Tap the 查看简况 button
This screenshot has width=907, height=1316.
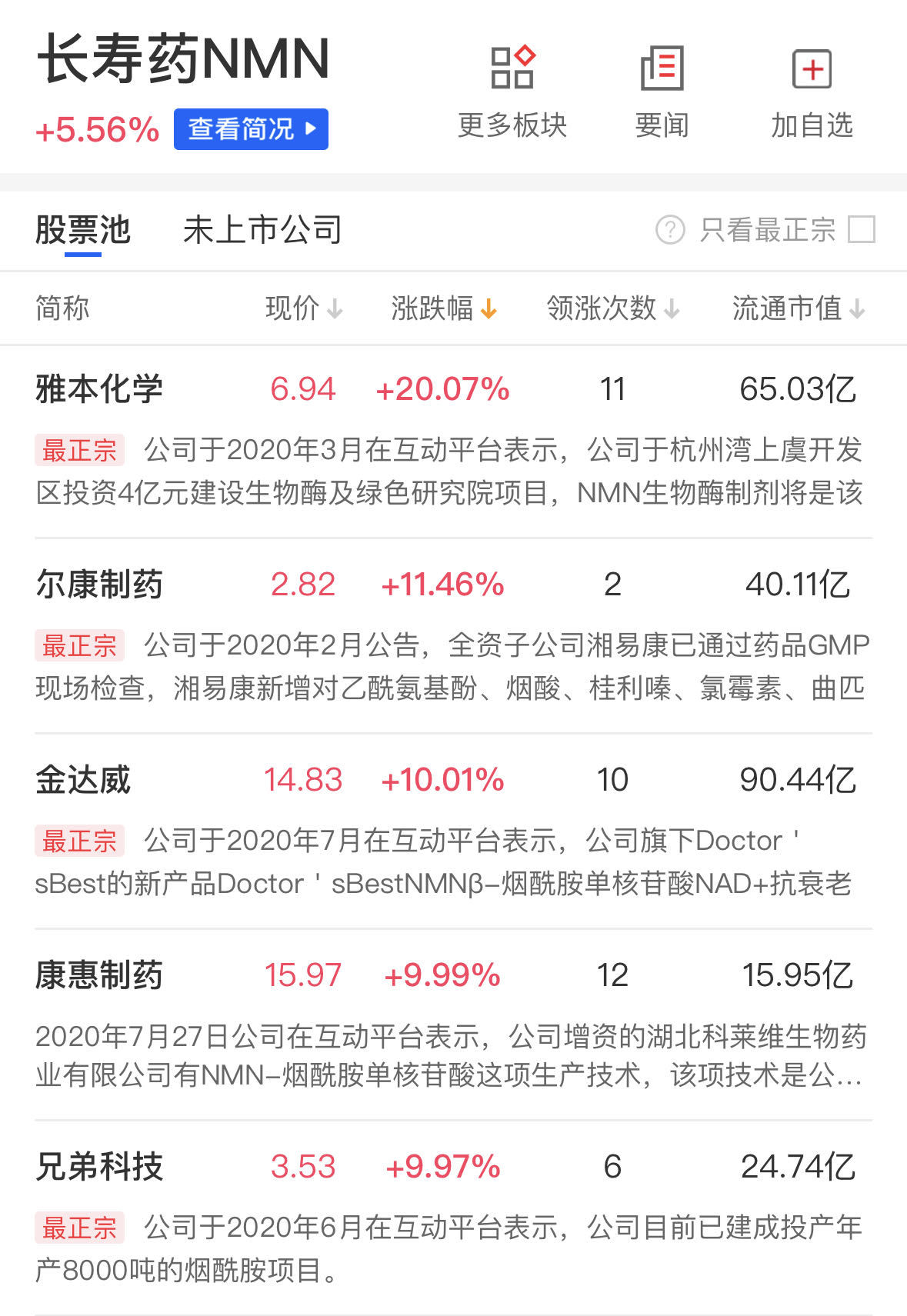click(x=251, y=129)
